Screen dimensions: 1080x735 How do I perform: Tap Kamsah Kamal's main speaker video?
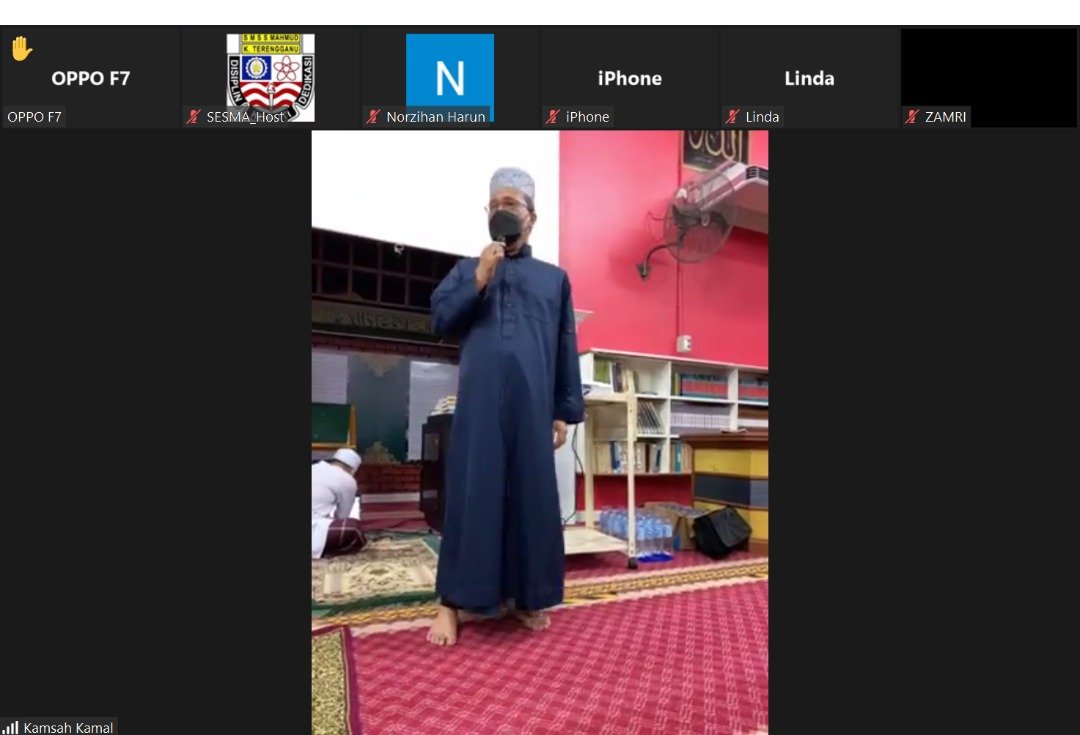(x=539, y=432)
